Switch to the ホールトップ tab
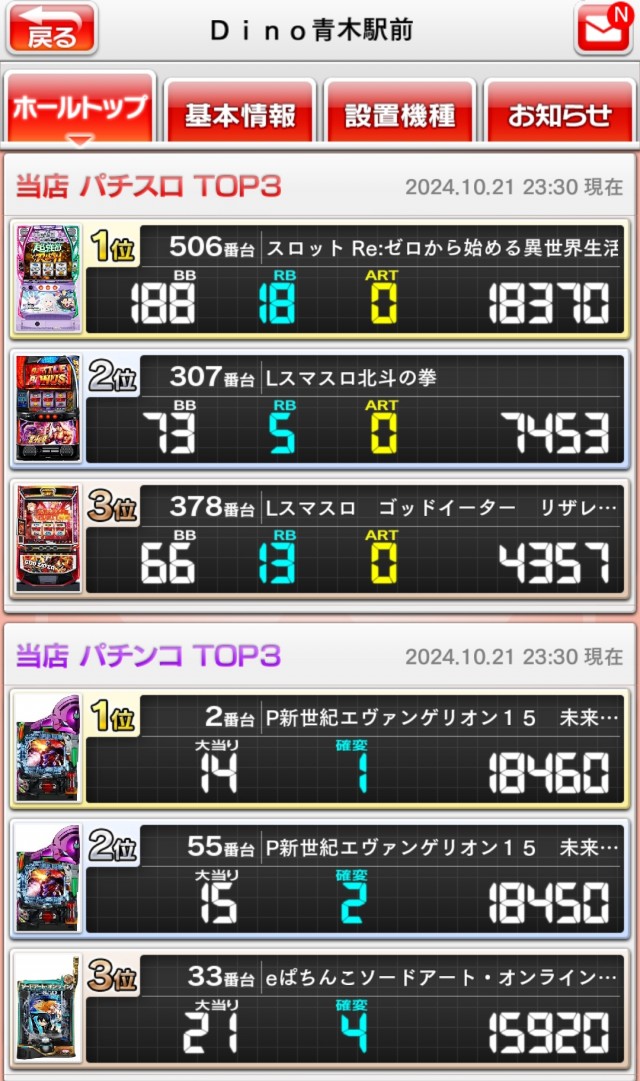The width and height of the screenshot is (640, 1081). tap(80, 108)
